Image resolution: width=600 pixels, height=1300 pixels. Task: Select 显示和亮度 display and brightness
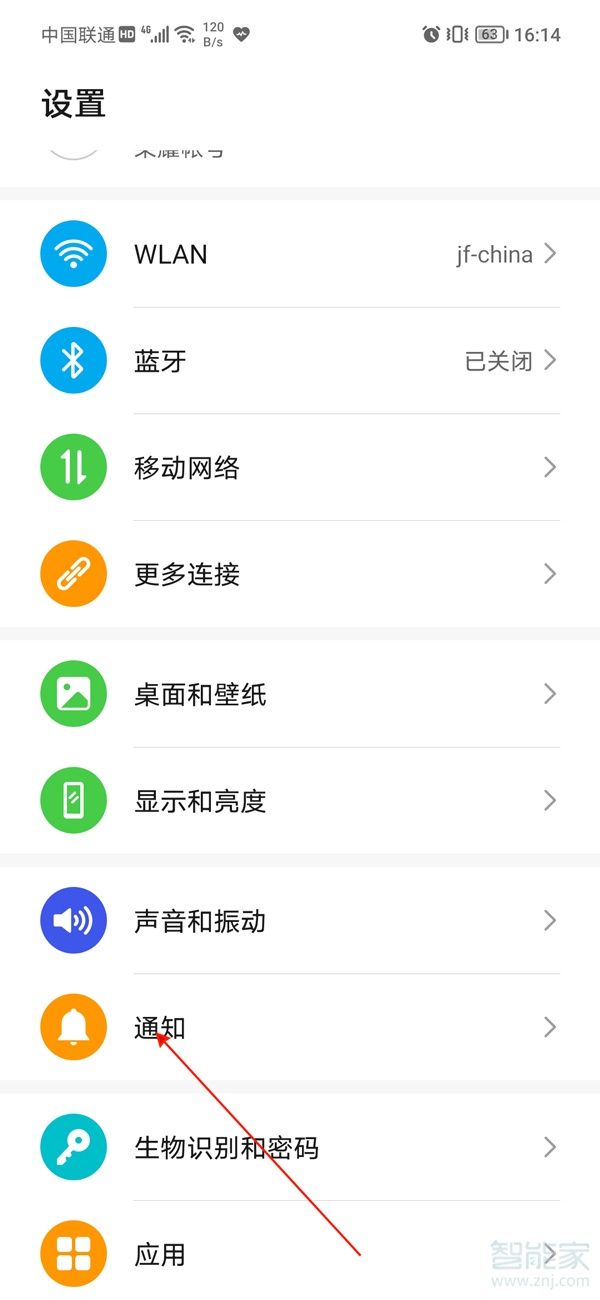coord(300,801)
